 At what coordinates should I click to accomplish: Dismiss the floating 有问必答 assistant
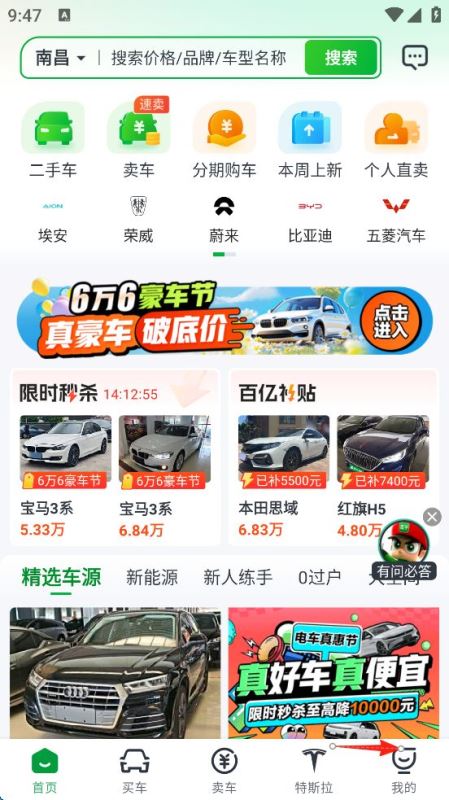432,517
